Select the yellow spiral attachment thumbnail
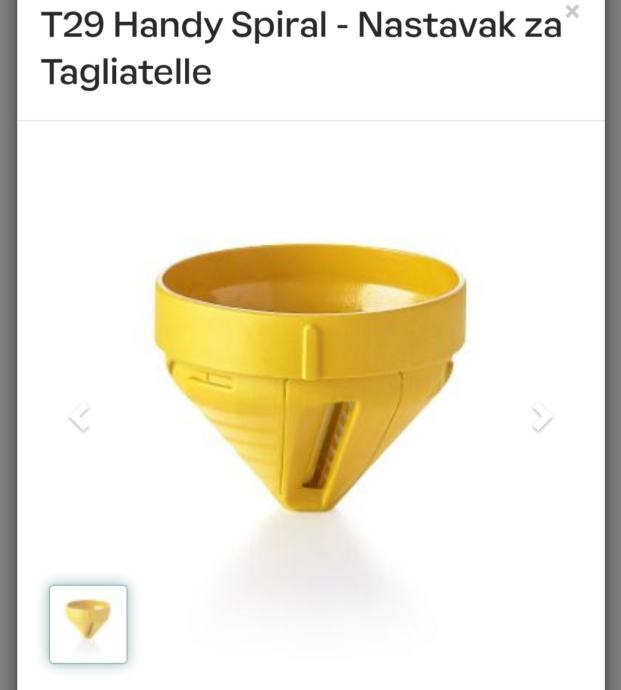The height and width of the screenshot is (690, 621). [x=88, y=624]
